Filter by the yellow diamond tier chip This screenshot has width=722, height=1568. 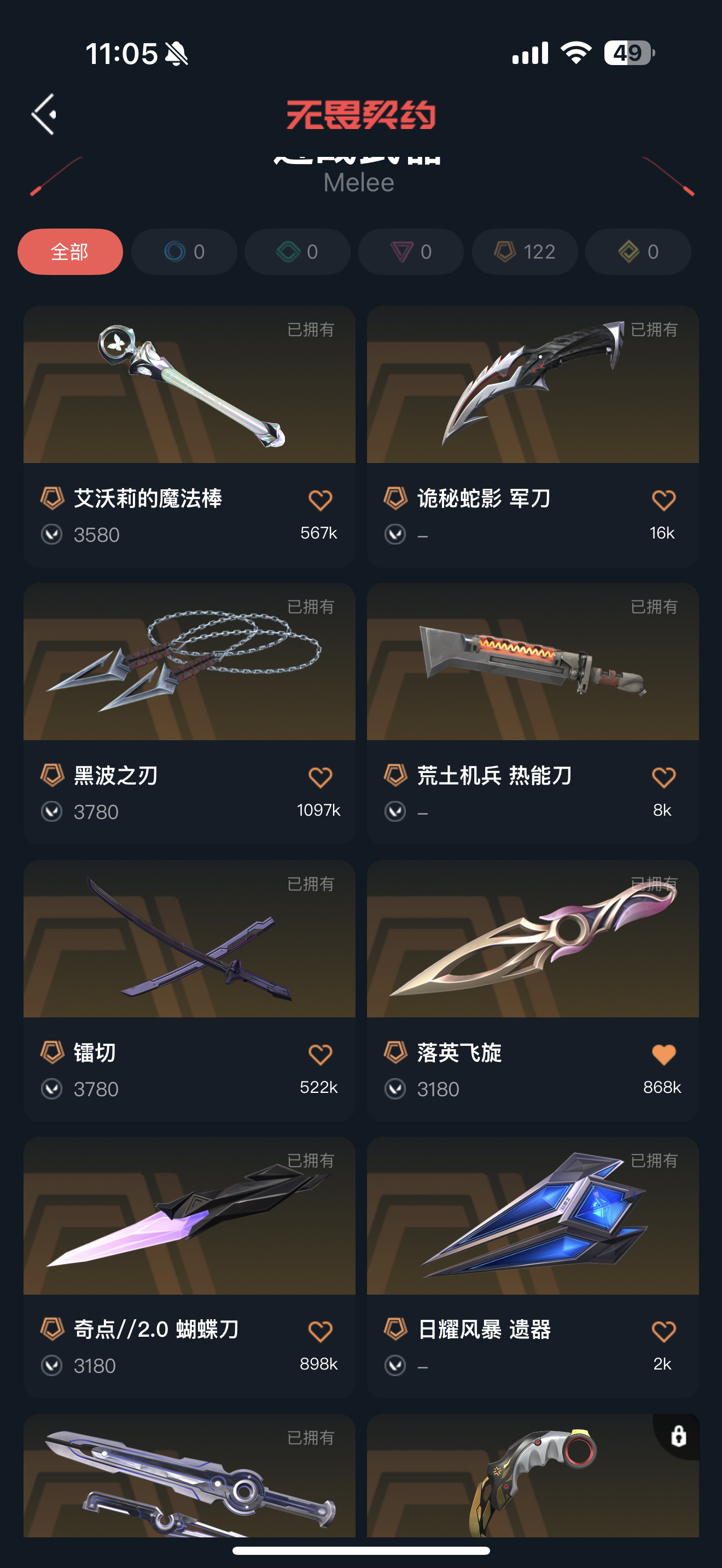637,251
